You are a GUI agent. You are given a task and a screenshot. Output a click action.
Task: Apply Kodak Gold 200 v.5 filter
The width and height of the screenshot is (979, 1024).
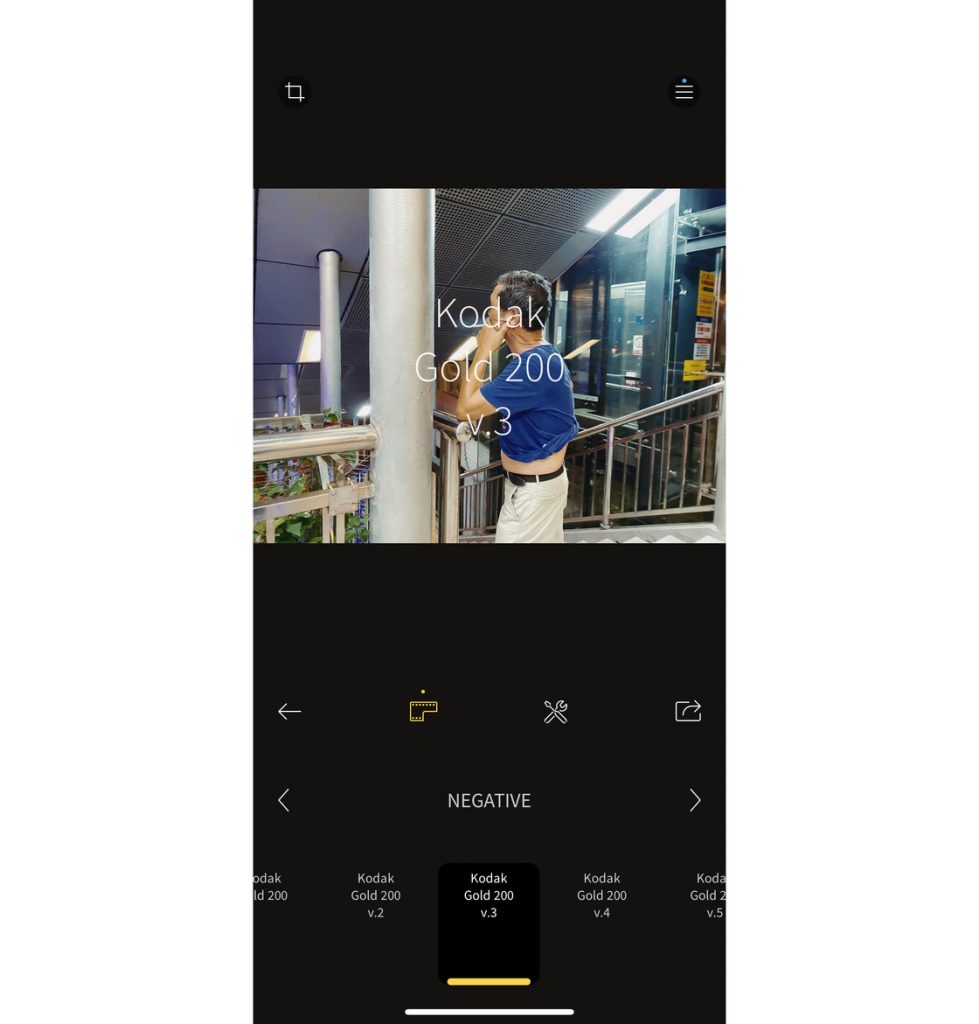point(708,896)
